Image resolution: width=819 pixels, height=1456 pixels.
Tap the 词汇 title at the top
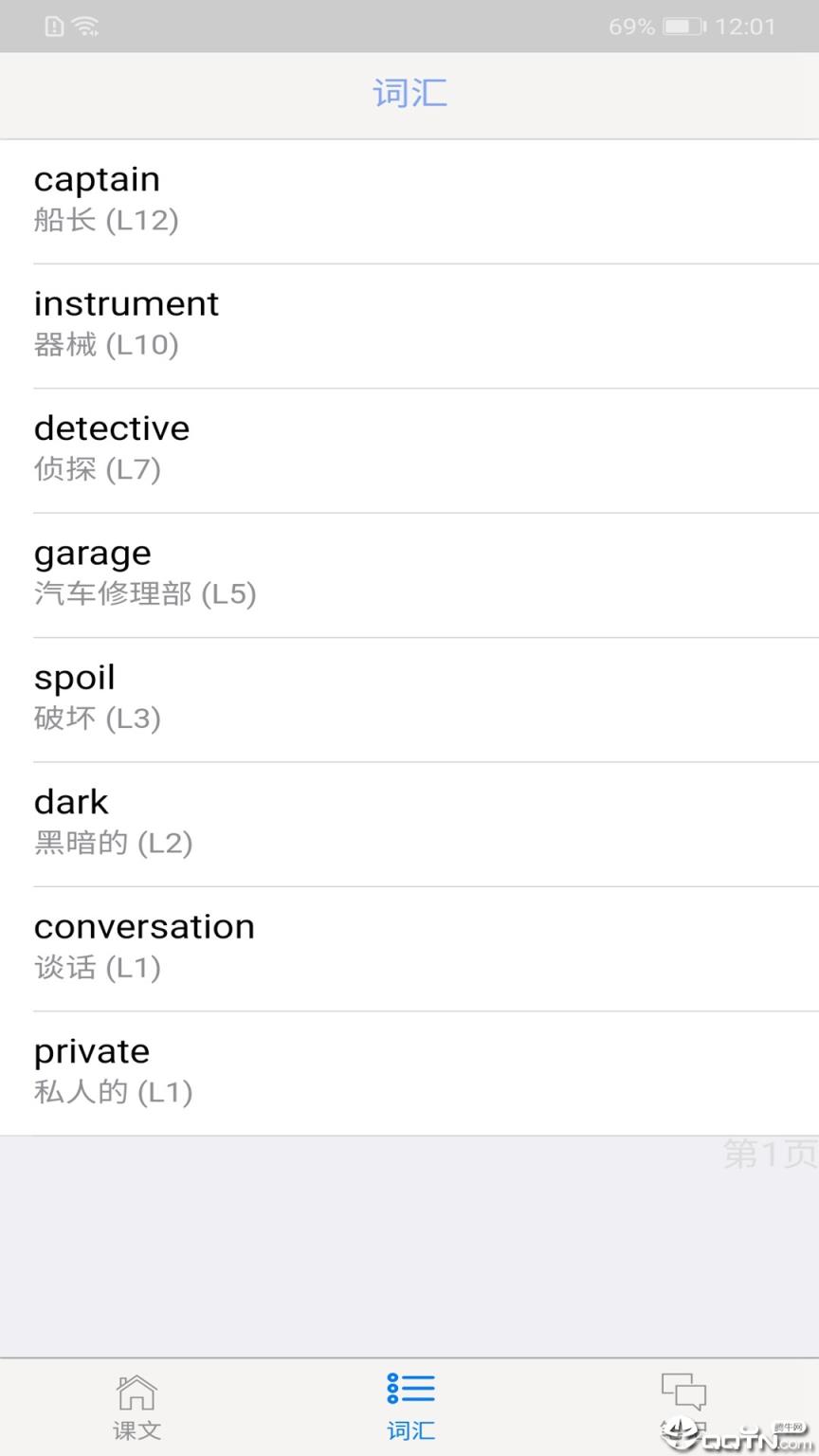409,94
